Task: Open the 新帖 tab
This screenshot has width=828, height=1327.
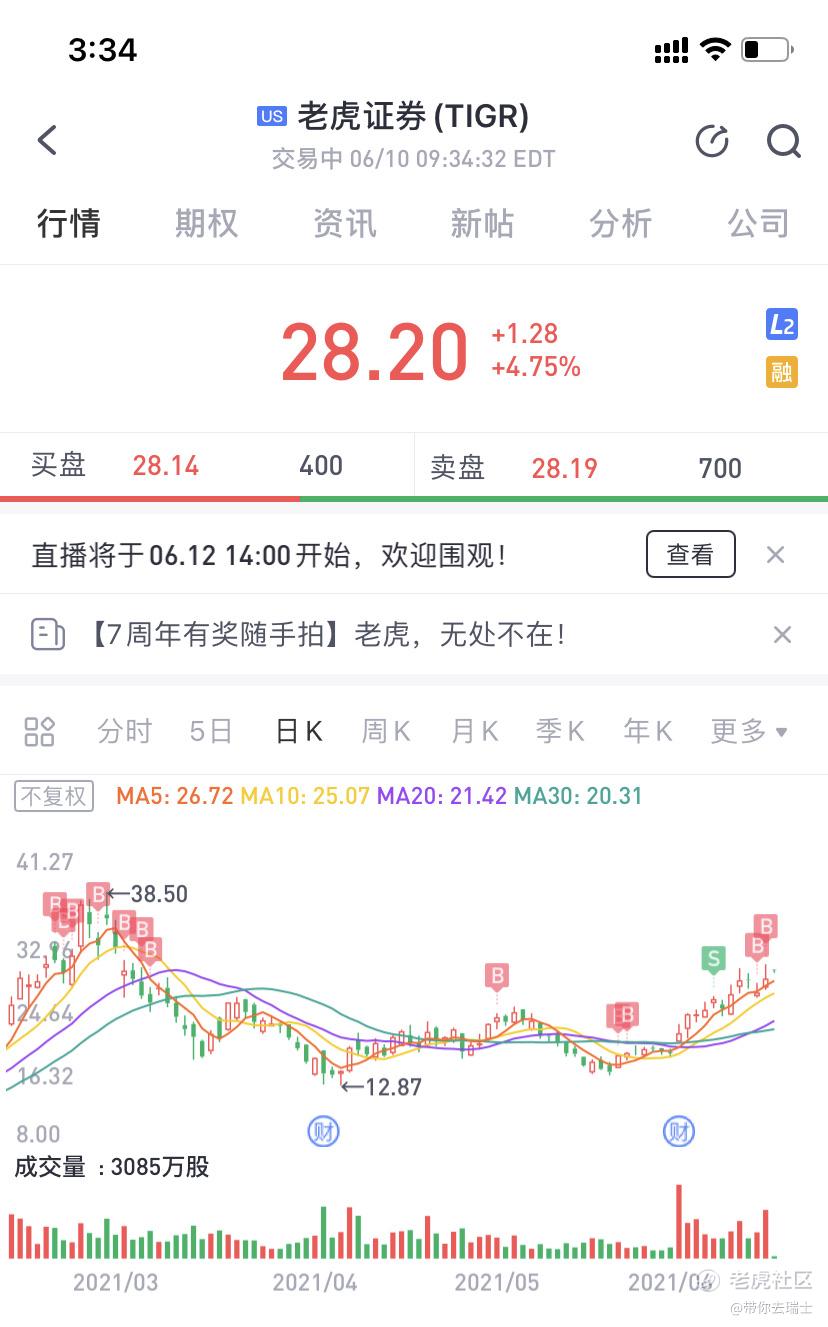Action: click(x=482, y=223)
